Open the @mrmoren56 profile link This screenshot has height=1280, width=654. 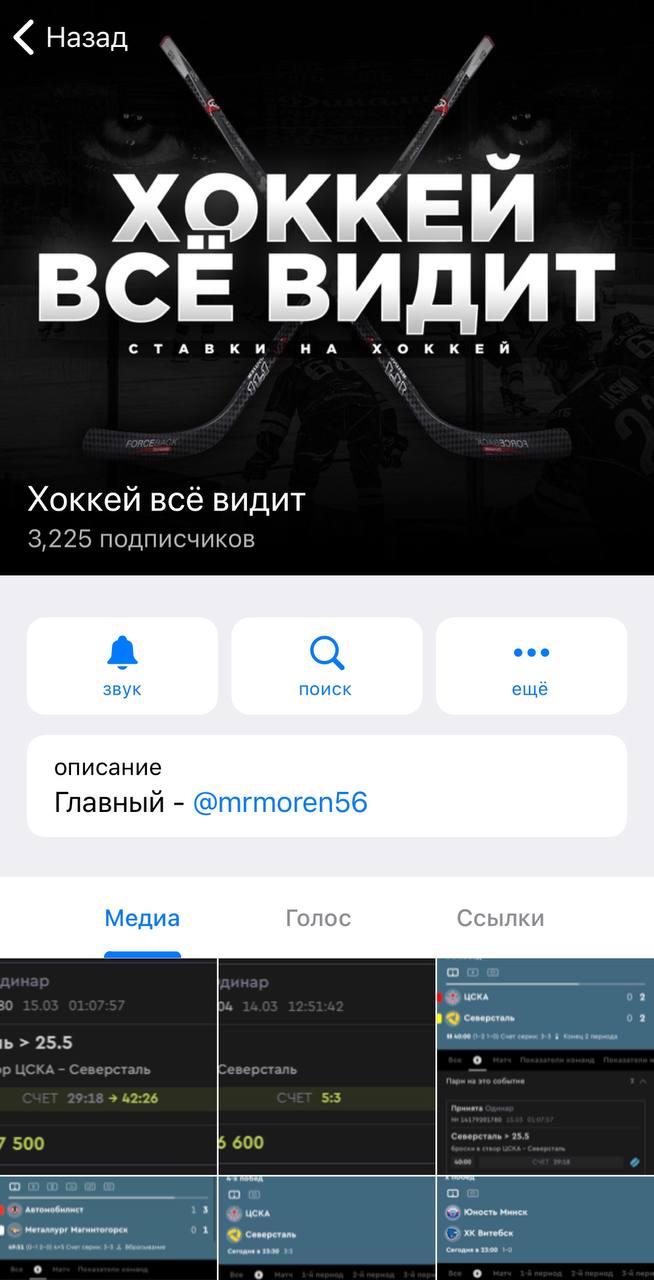pyautogui.click(x=279, y=802)
